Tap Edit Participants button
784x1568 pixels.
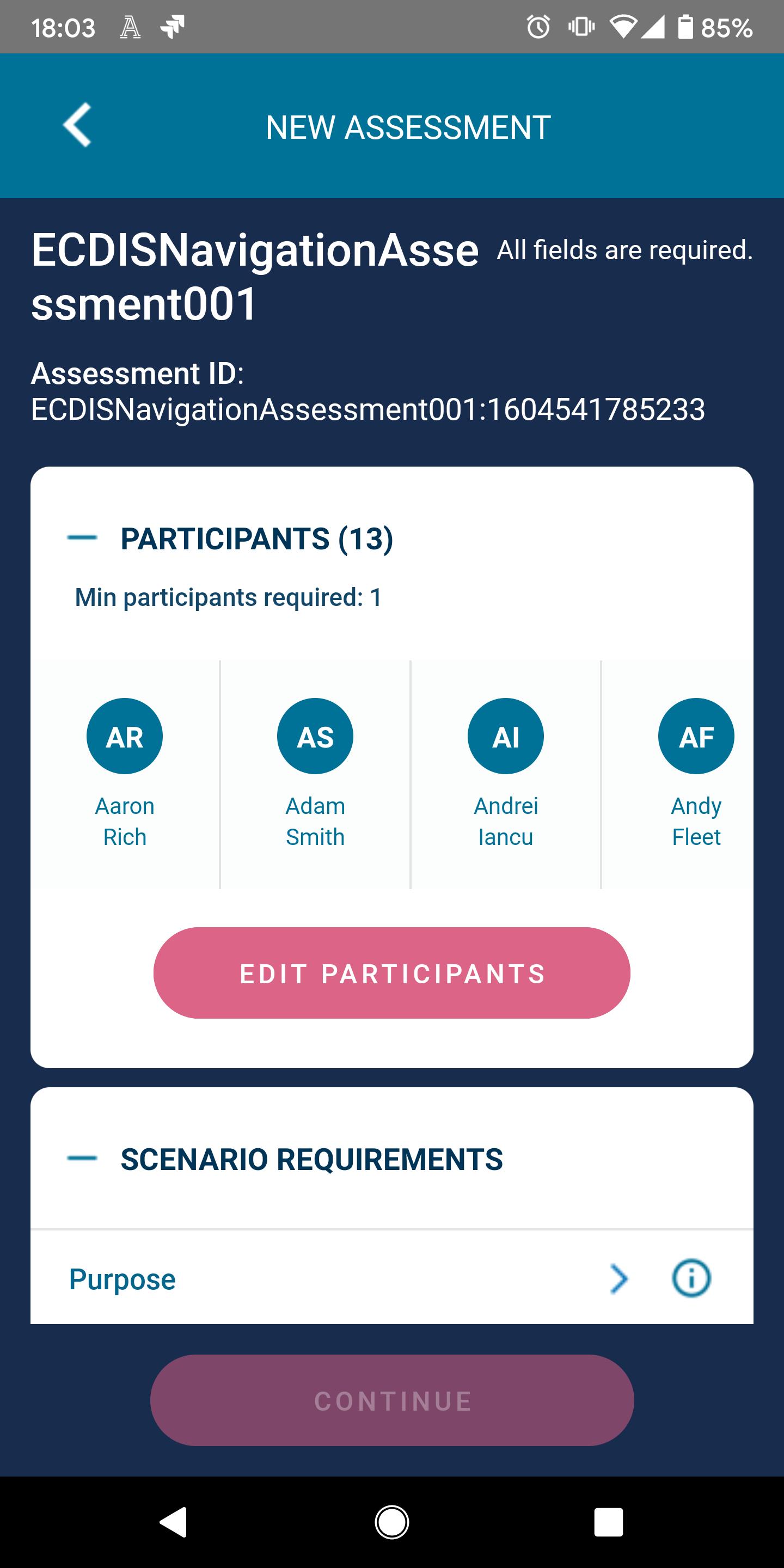click(392, 973)
